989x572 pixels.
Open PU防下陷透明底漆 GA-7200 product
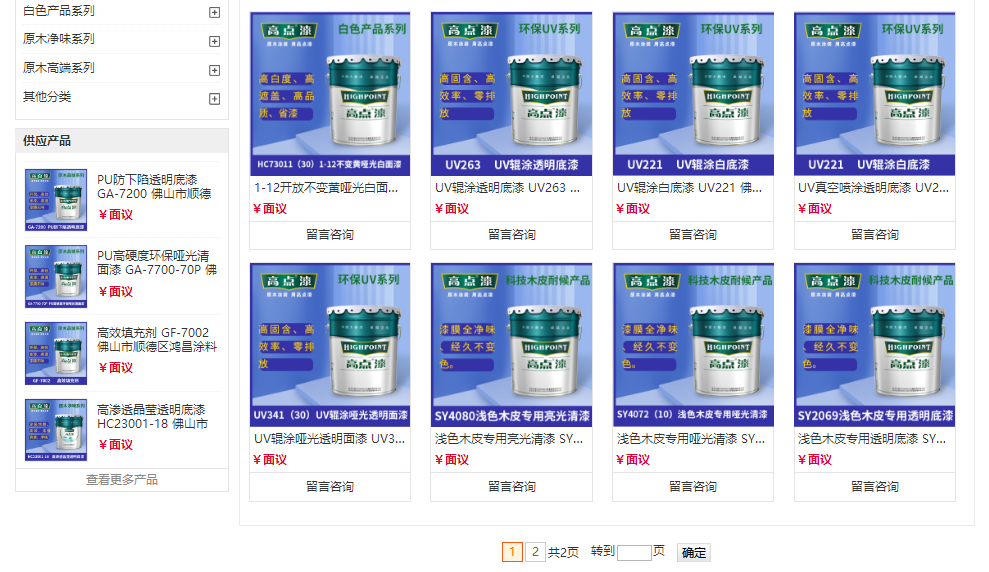[154, 186]
